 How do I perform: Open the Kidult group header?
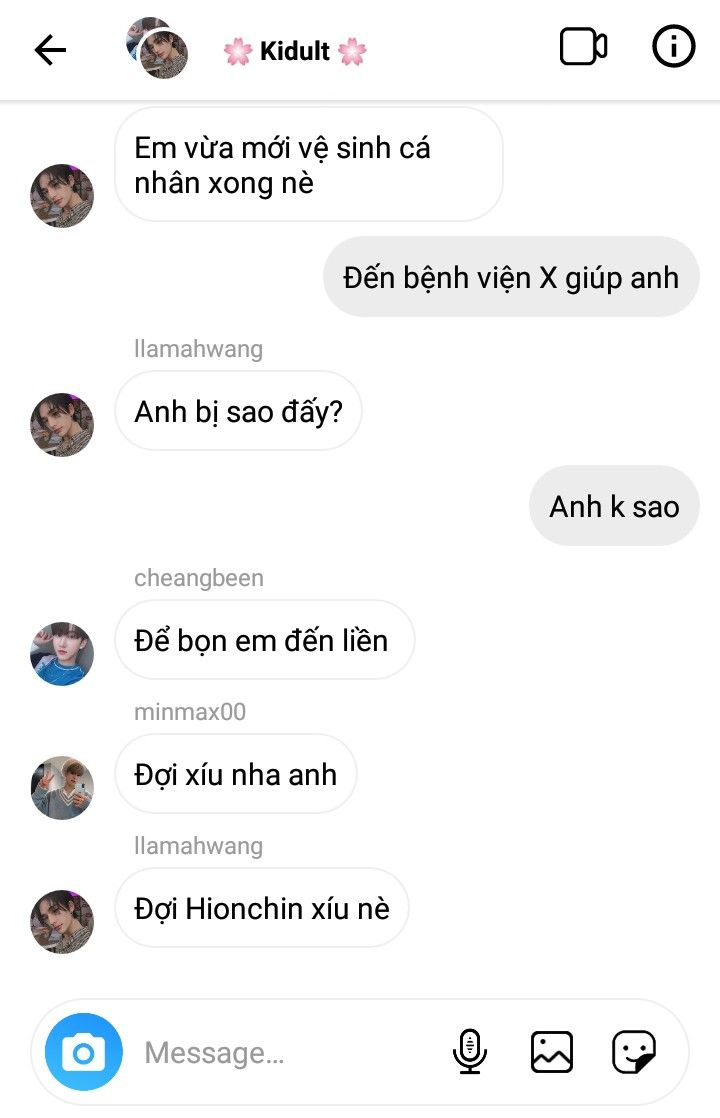pyautogui.click(x=294, y=51)
